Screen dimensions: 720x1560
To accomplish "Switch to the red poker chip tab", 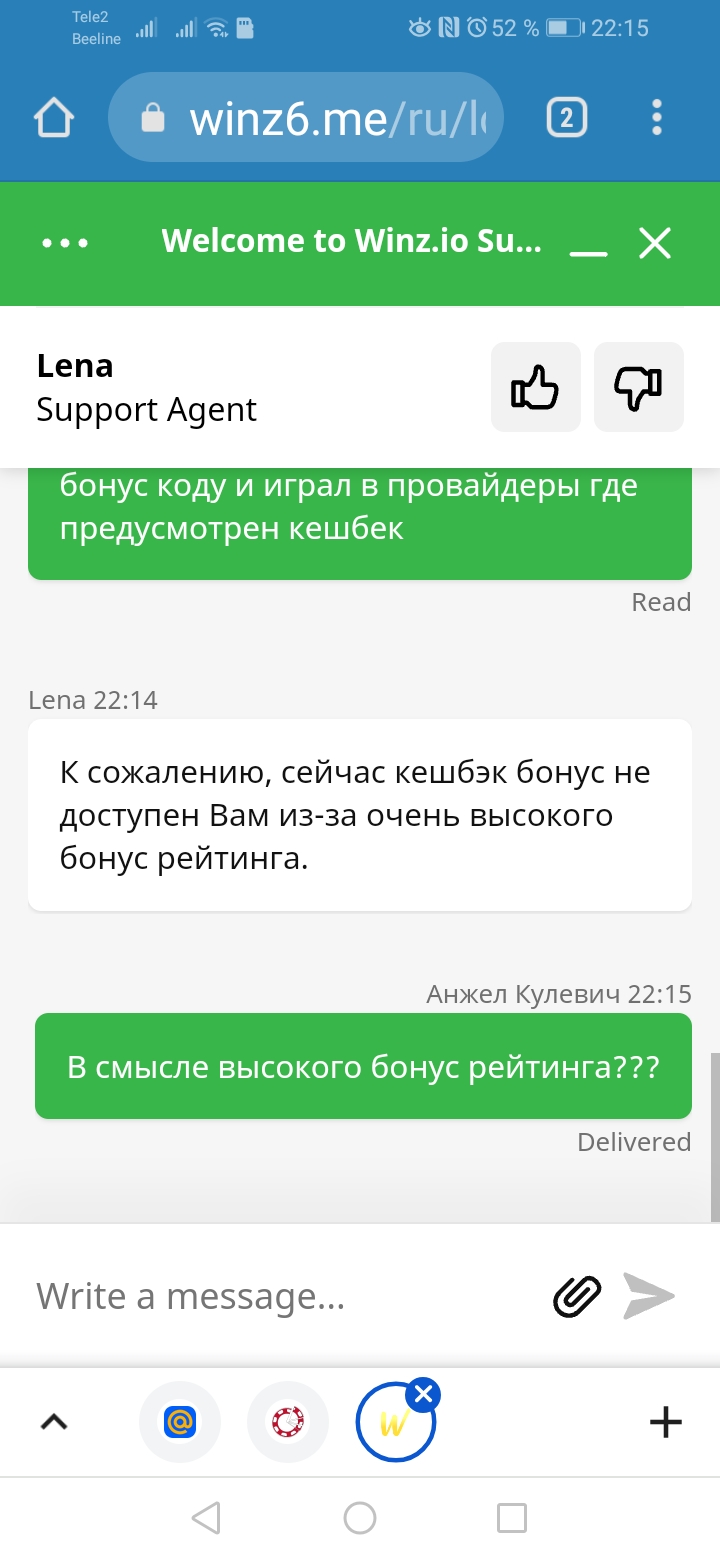I will tap(288, 1421).
